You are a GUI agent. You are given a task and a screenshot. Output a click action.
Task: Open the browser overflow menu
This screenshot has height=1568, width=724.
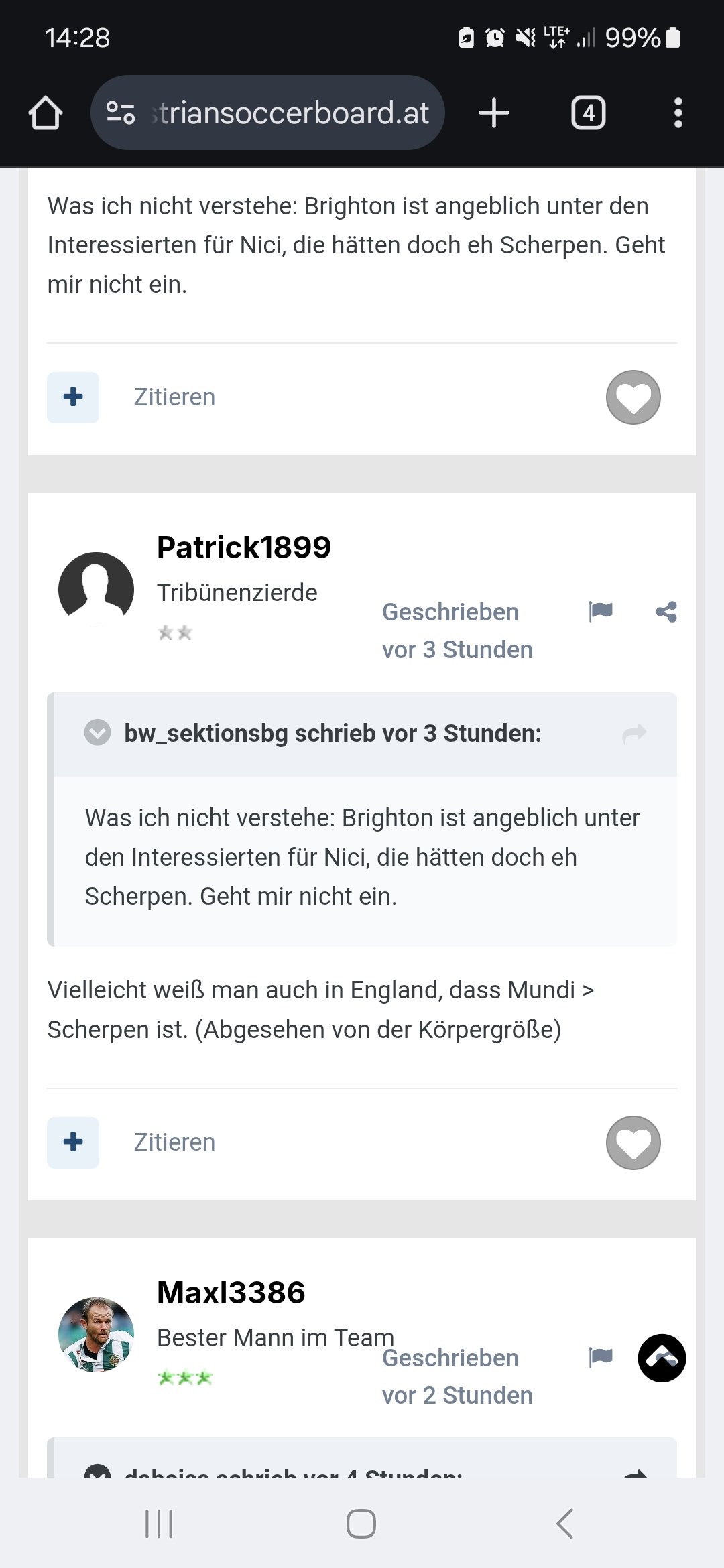(678, 113)
